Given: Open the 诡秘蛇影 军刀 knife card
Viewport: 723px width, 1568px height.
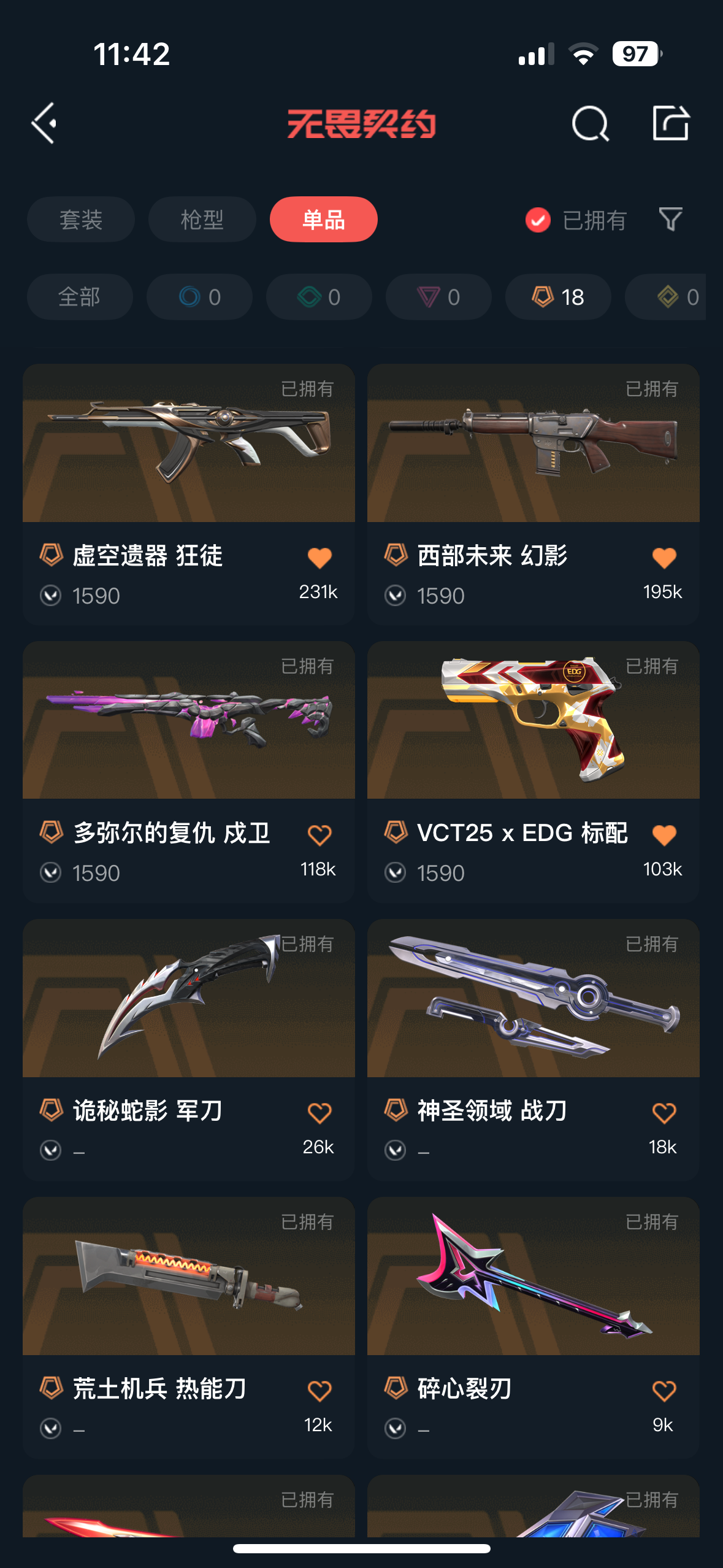Looking at the screenshot, I should (189, 1050).
